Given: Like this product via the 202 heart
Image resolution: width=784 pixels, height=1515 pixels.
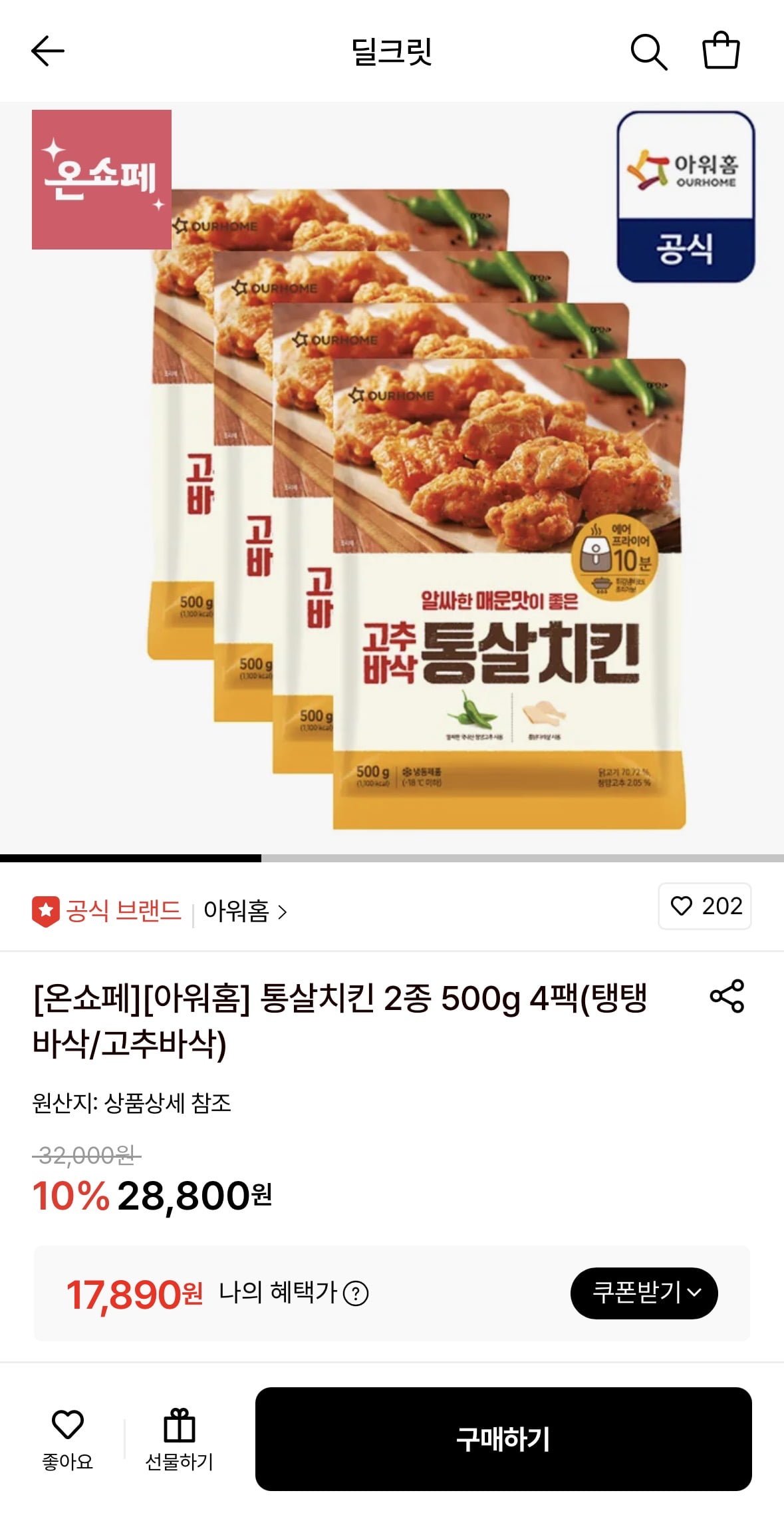Looking at the screenshot, I should tap(705, 906).
